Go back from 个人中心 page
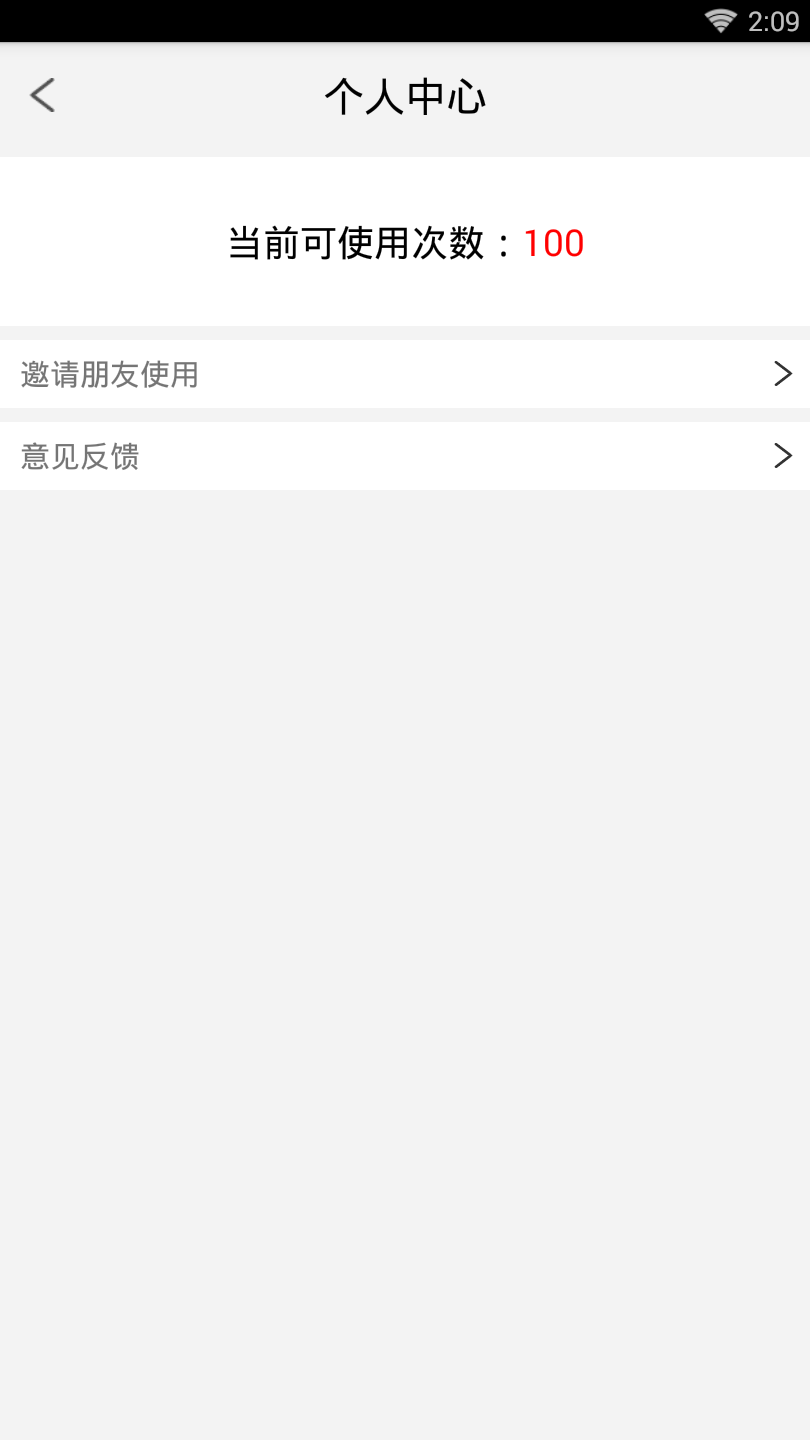Screen dimensions: 810x1440 point(42,96)
